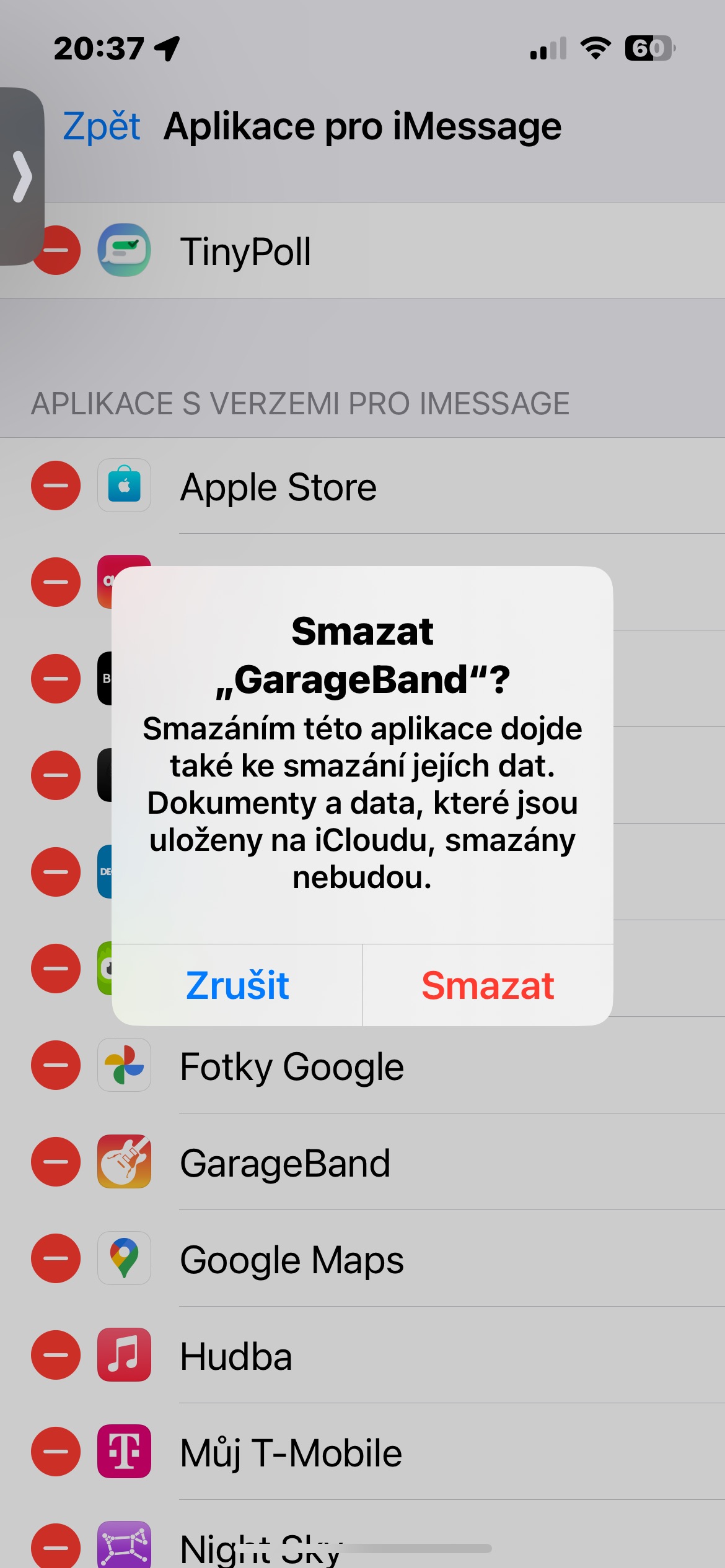Tap the minus icon beside GarageBand
The height and width of the screenshot is (1568, 725).
(56, 1162)
